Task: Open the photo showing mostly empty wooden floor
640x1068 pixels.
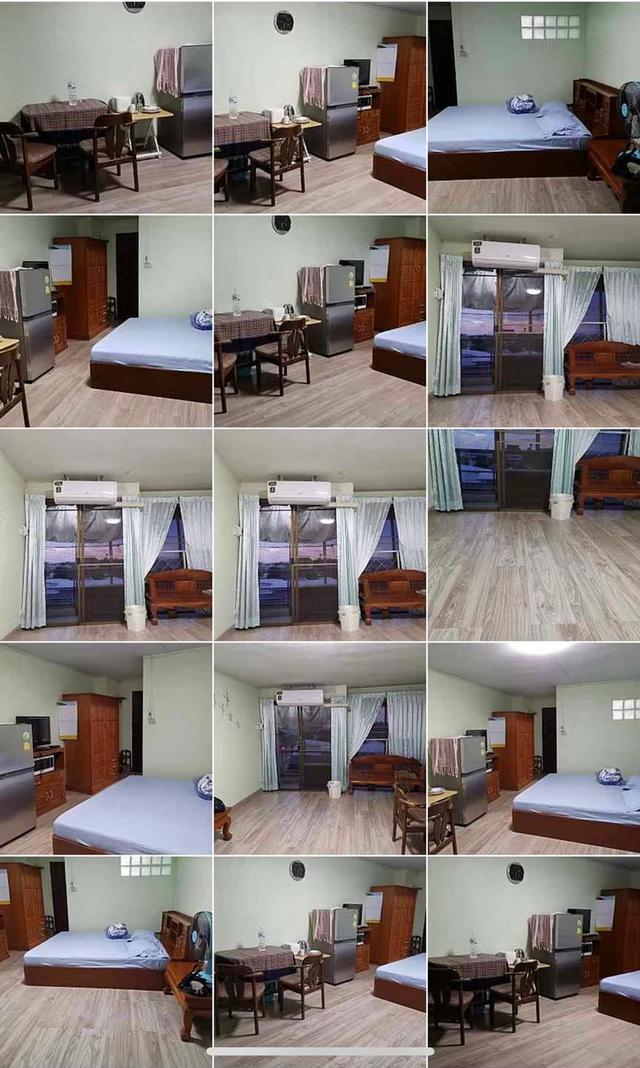Action: click(x=534, y=535)
